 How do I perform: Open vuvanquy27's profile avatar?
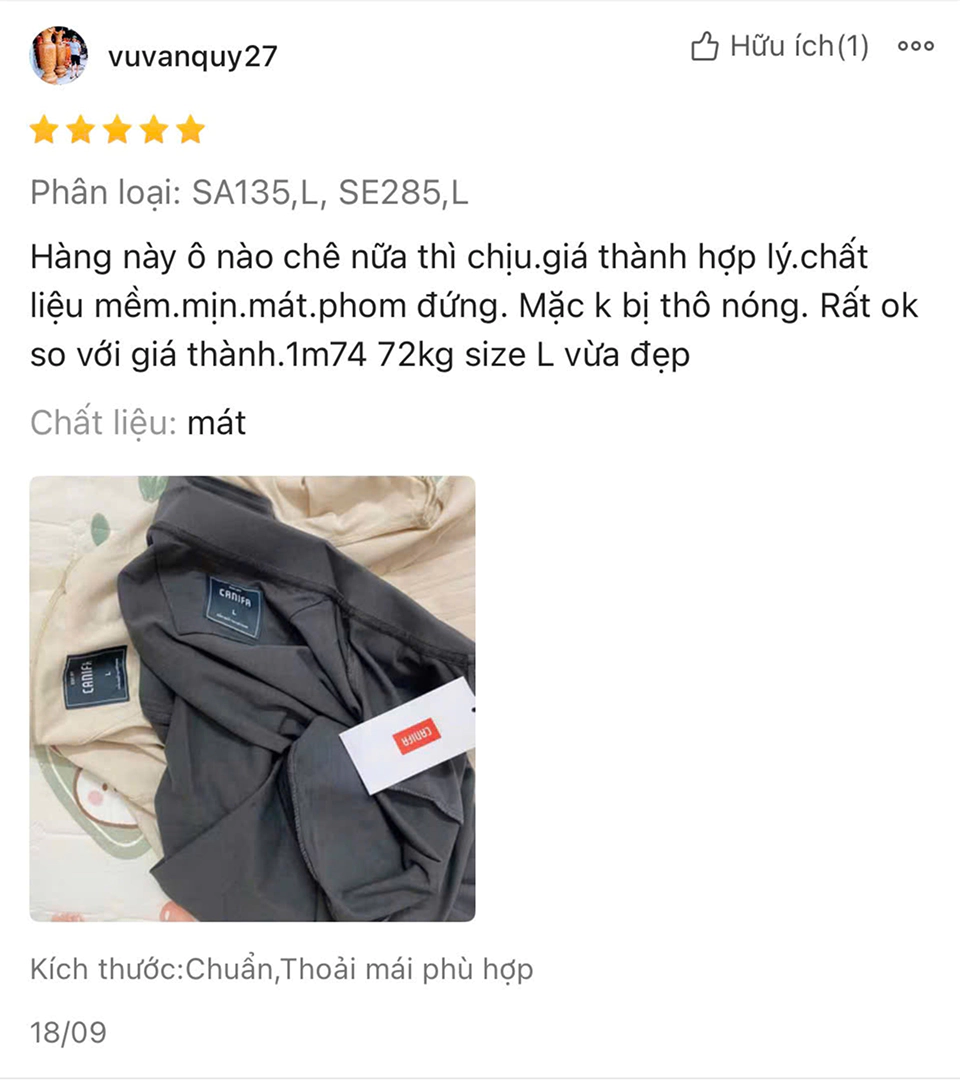point(59,55)
